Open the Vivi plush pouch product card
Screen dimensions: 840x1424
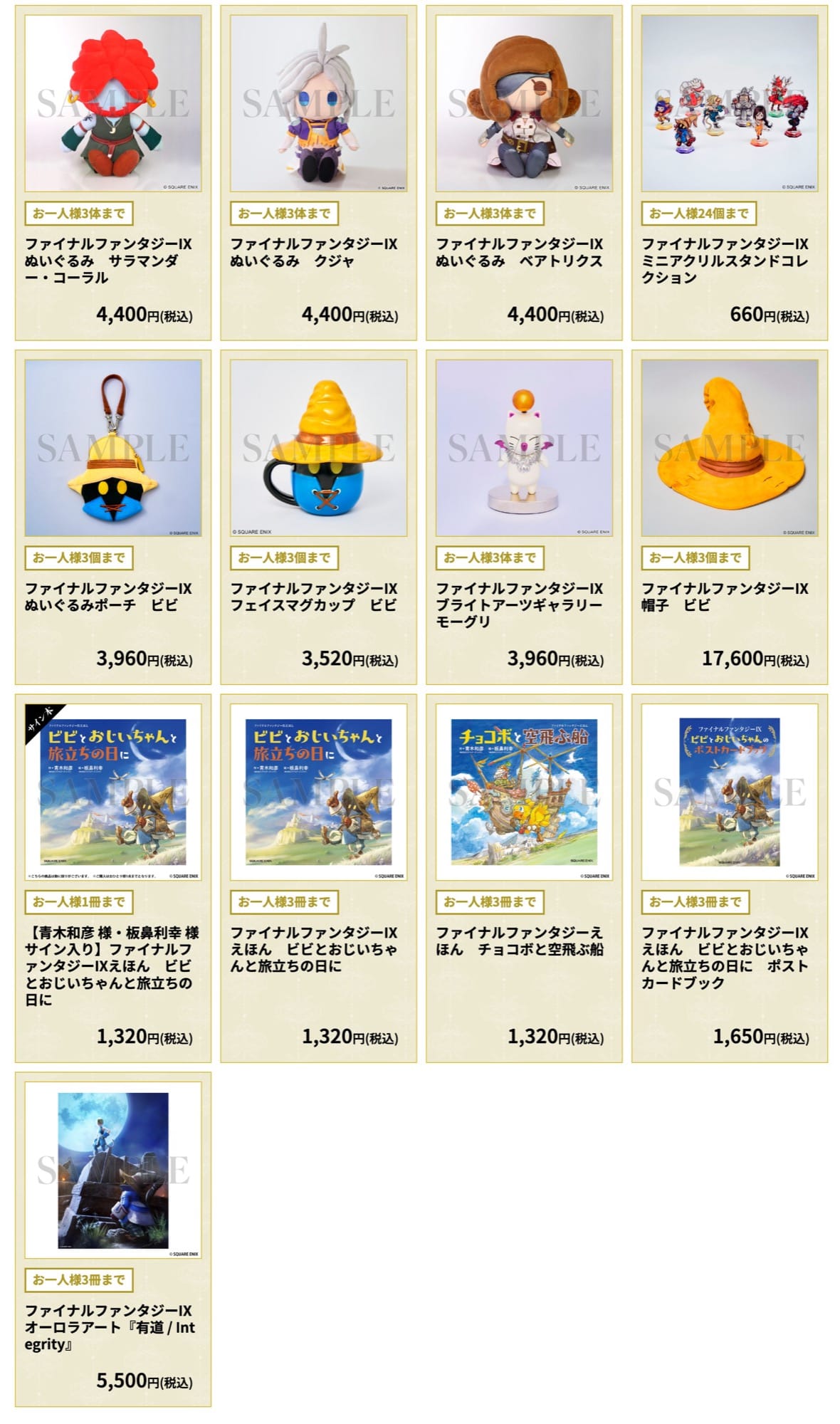point(112,518)
